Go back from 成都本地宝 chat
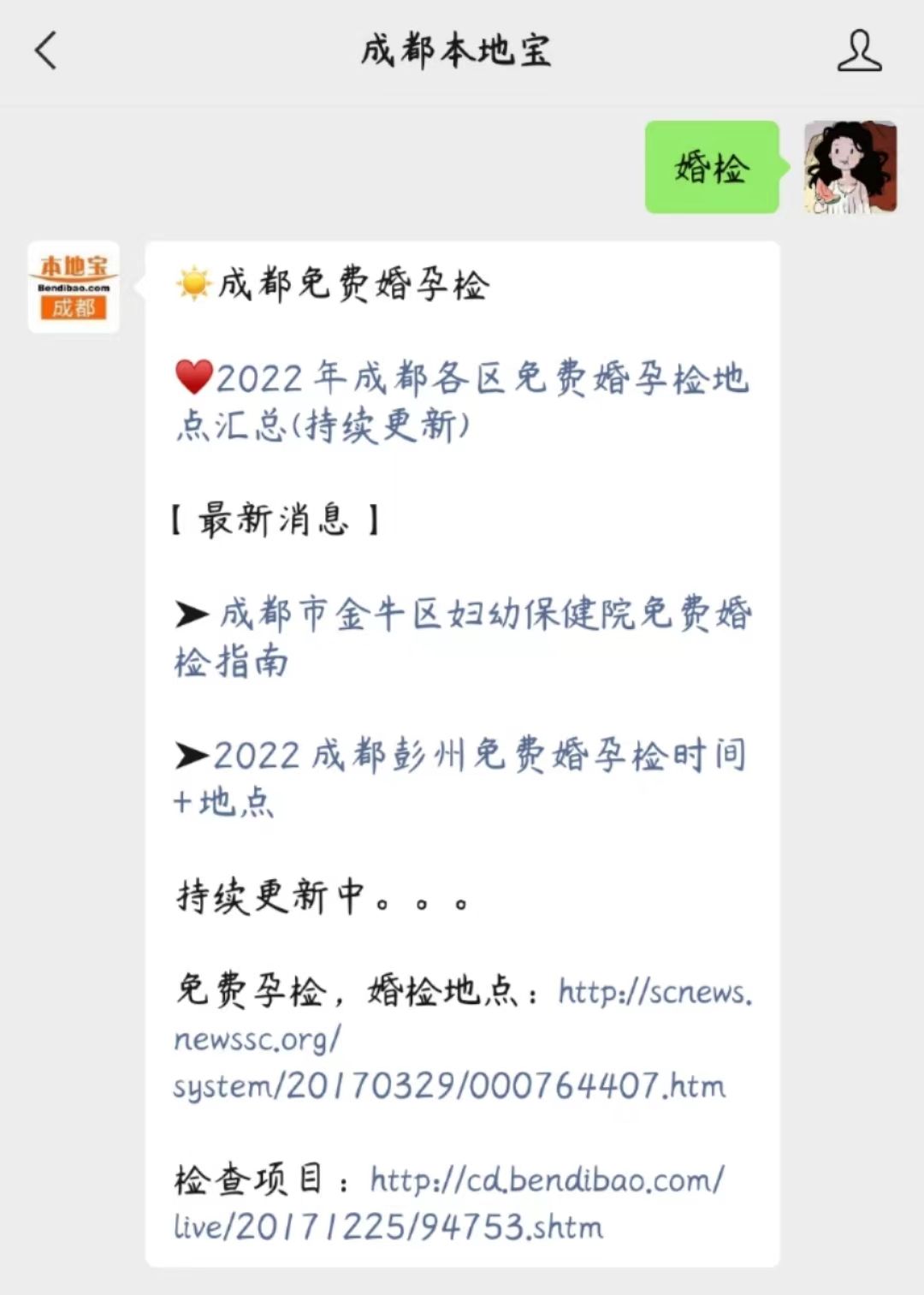Image resolution: width=924 pixels, height=1295 pixels. (x=46, y=50)
